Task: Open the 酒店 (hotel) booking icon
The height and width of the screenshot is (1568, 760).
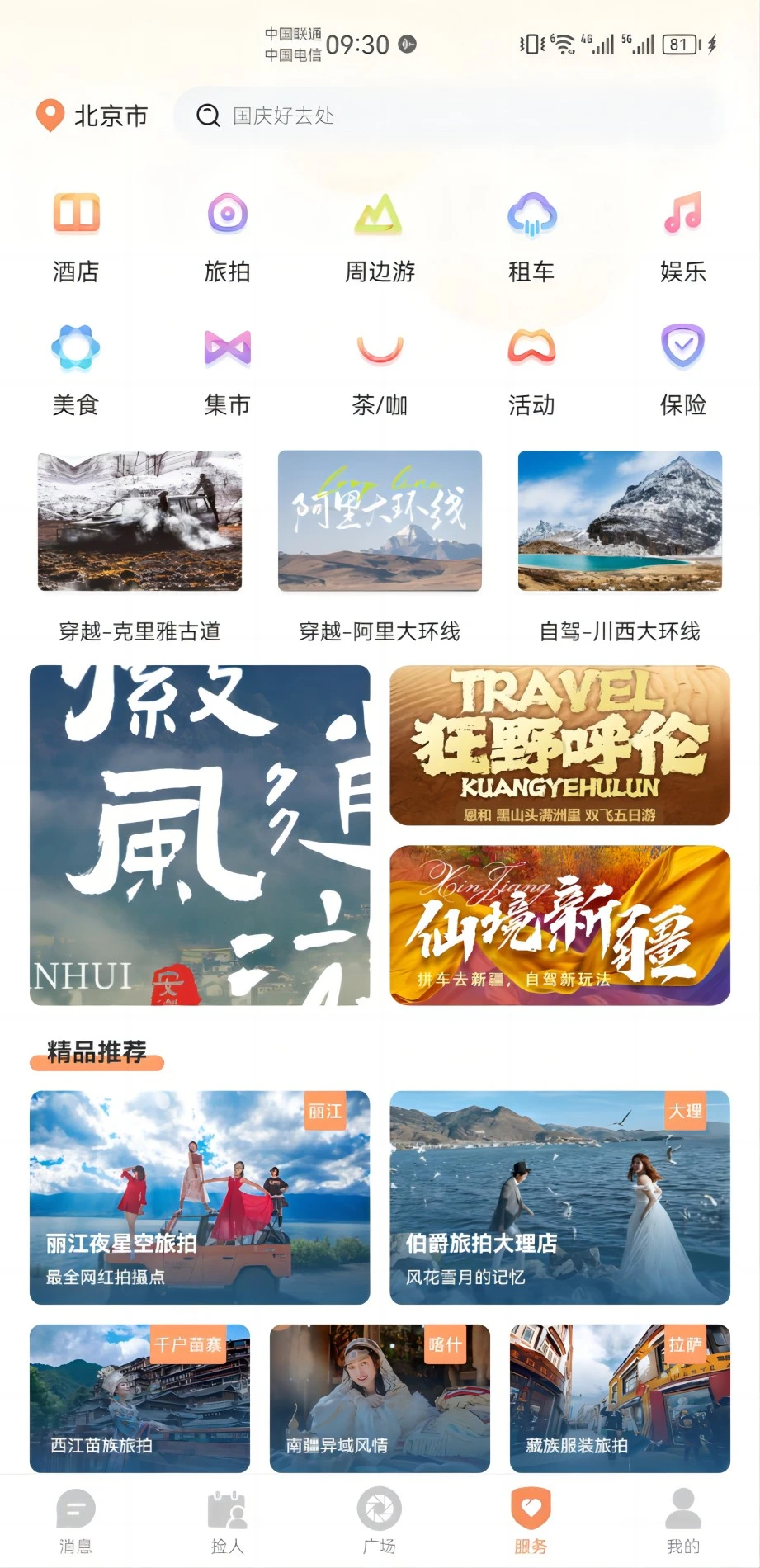Action: tap(75, 235)
